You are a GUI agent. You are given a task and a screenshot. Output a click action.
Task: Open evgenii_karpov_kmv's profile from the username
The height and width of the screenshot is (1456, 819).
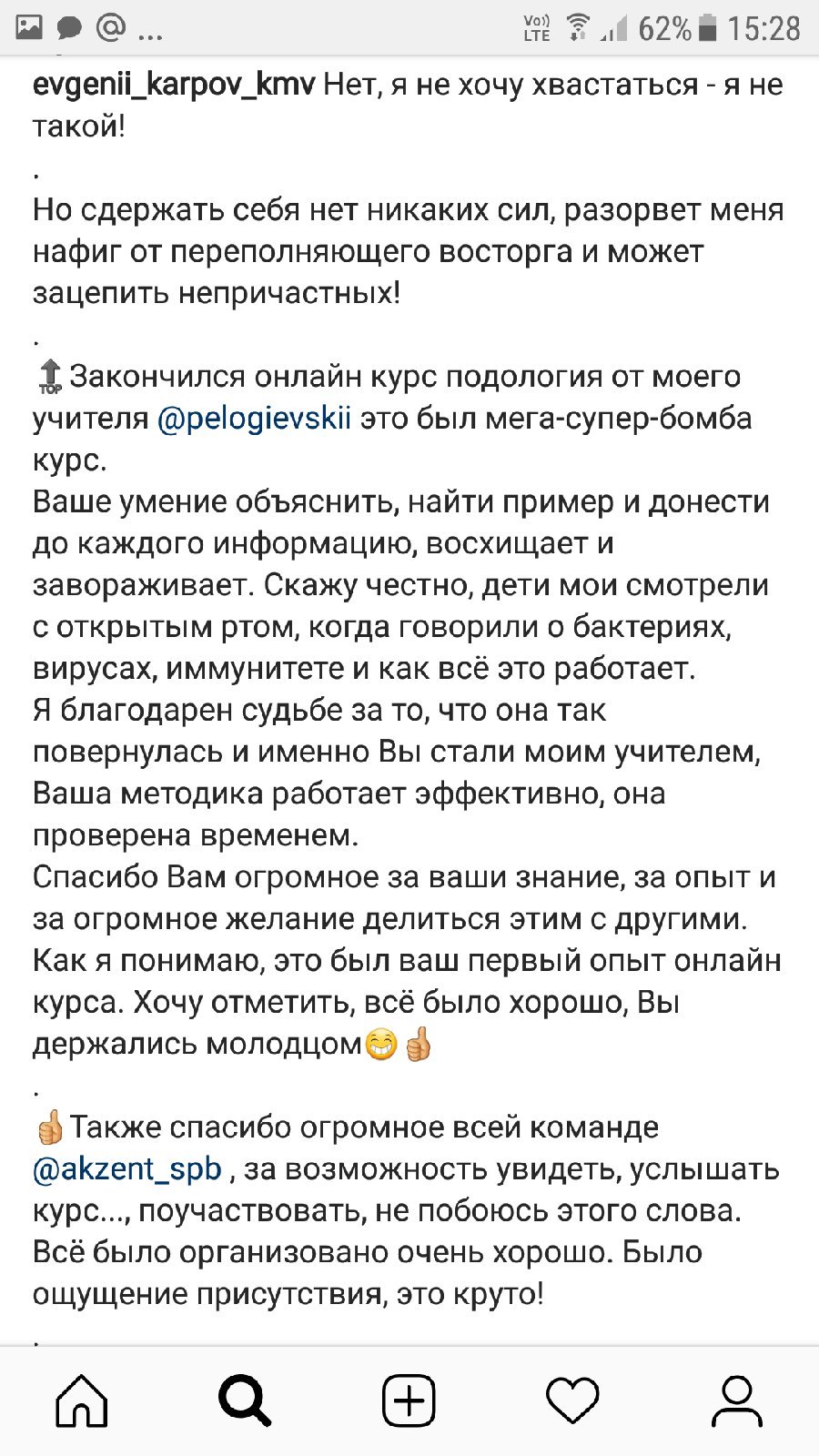click(x=173, y=85)
